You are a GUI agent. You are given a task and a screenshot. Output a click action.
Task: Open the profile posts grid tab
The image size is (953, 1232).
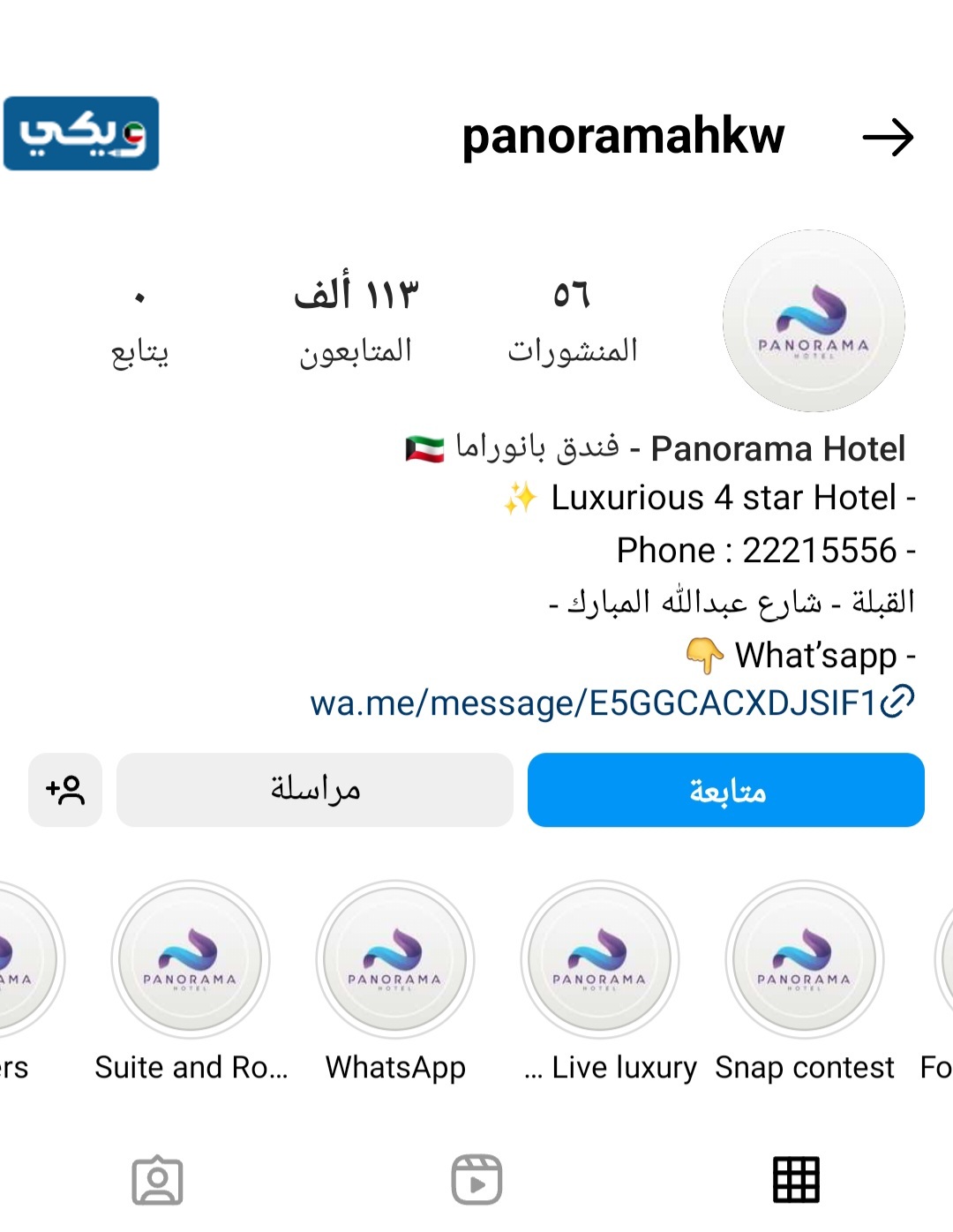point(796,1181)
